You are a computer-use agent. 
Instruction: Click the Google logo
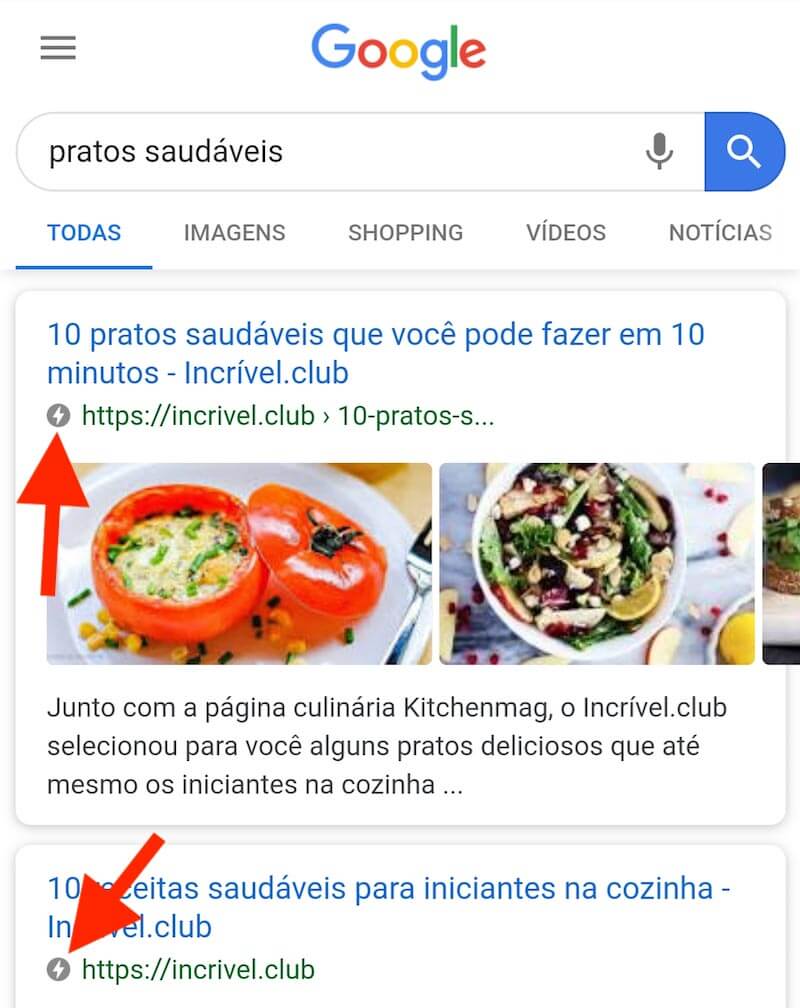[399, 49]
